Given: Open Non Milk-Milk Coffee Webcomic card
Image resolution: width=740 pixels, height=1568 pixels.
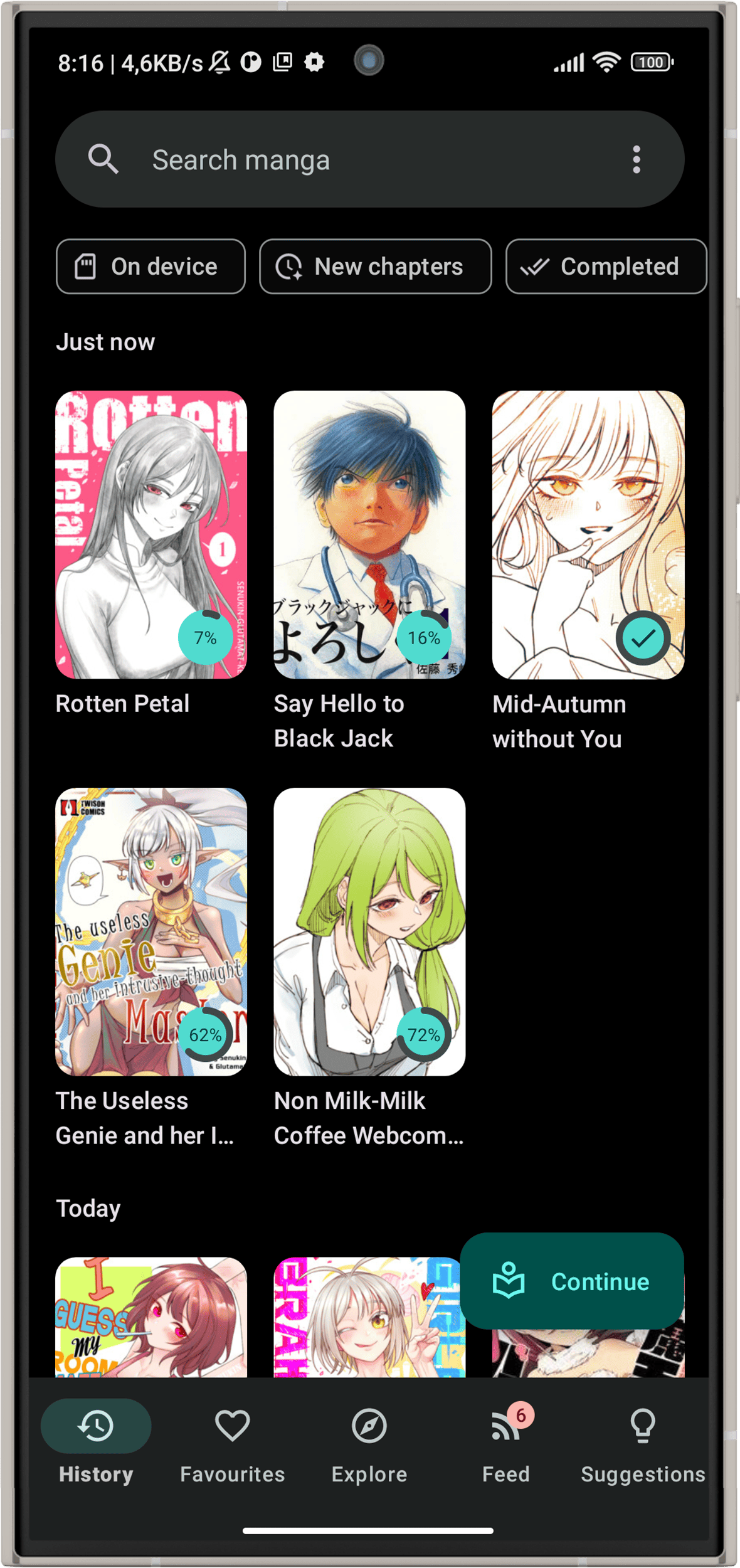Looking at the screenshot, I should point(369,931).
